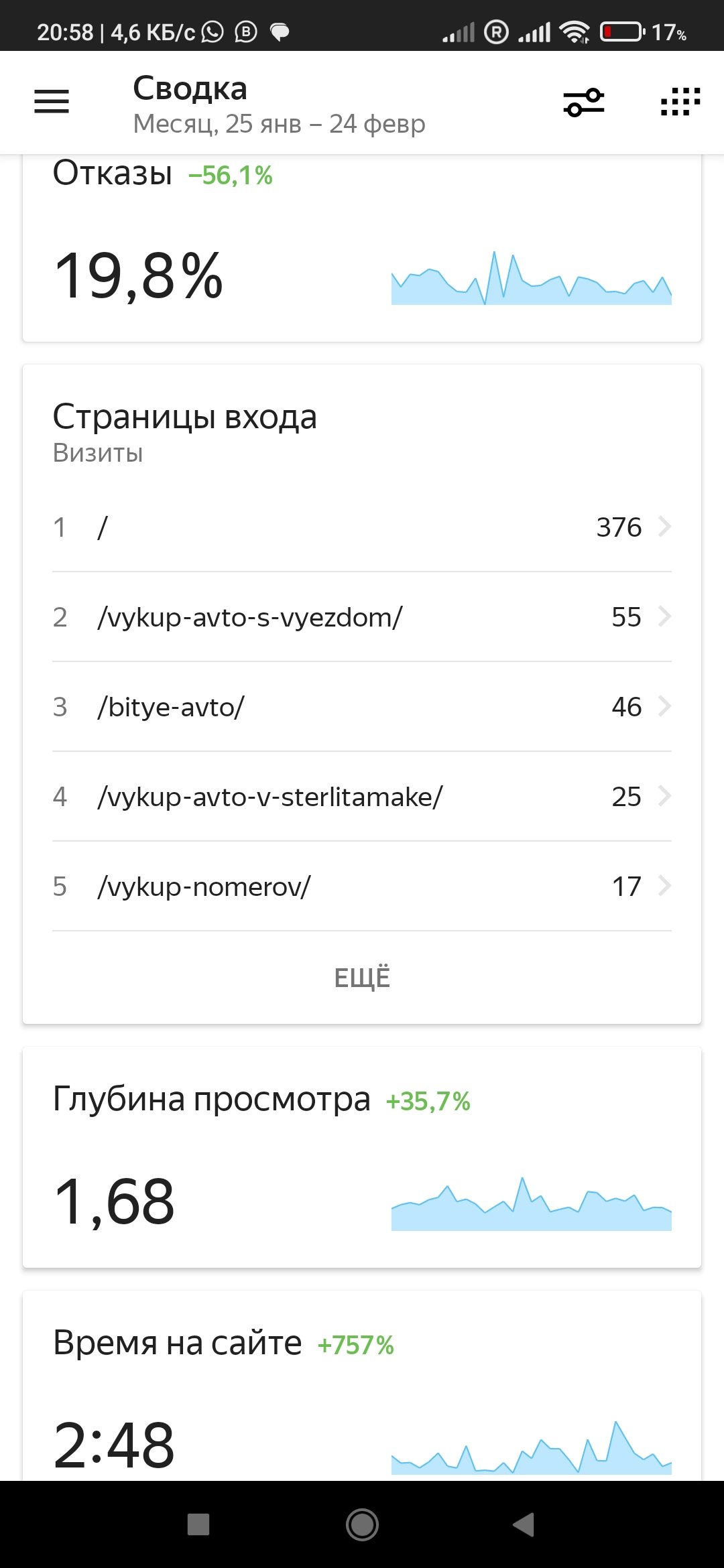Go back with the system back button

(524, 1524)
